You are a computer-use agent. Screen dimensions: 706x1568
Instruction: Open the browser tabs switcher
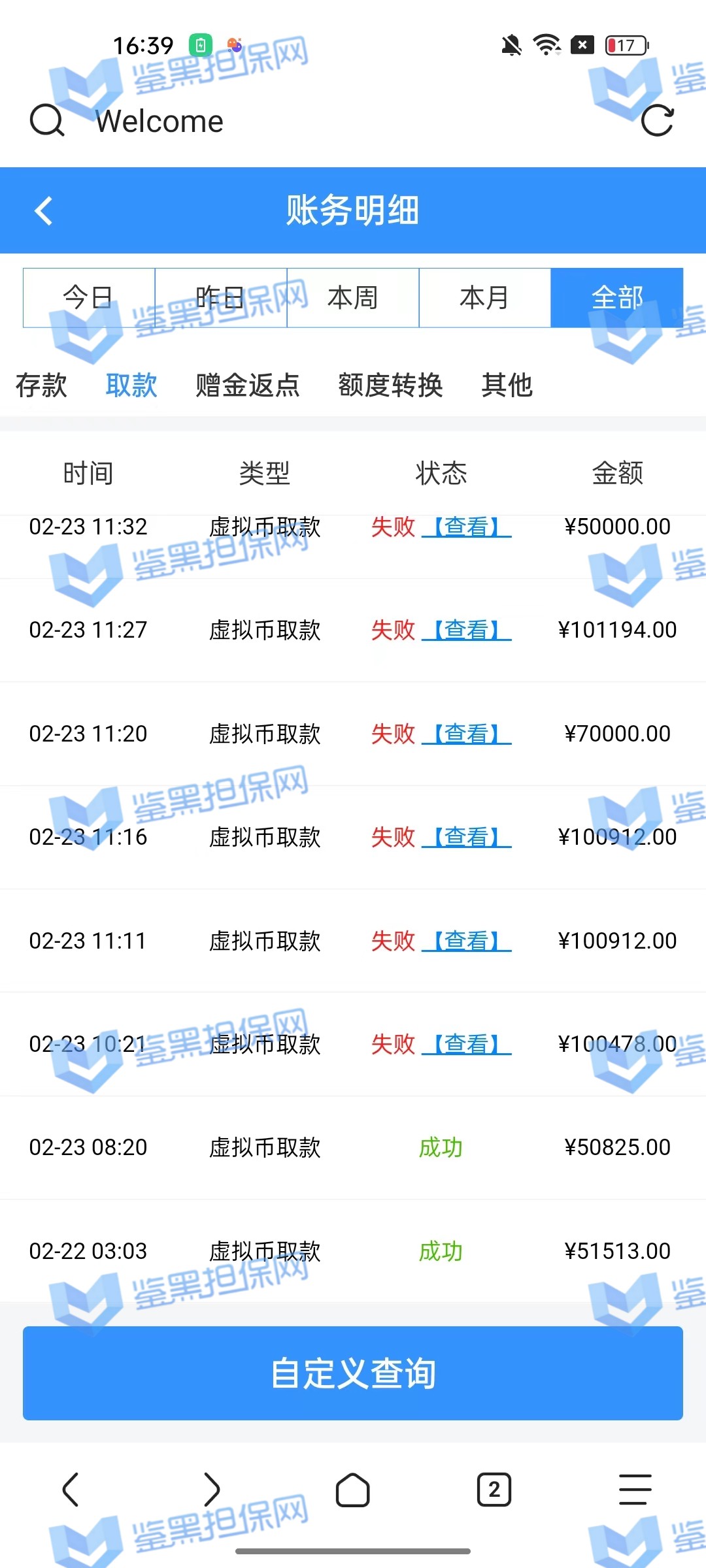click(x=494, y=1490)
